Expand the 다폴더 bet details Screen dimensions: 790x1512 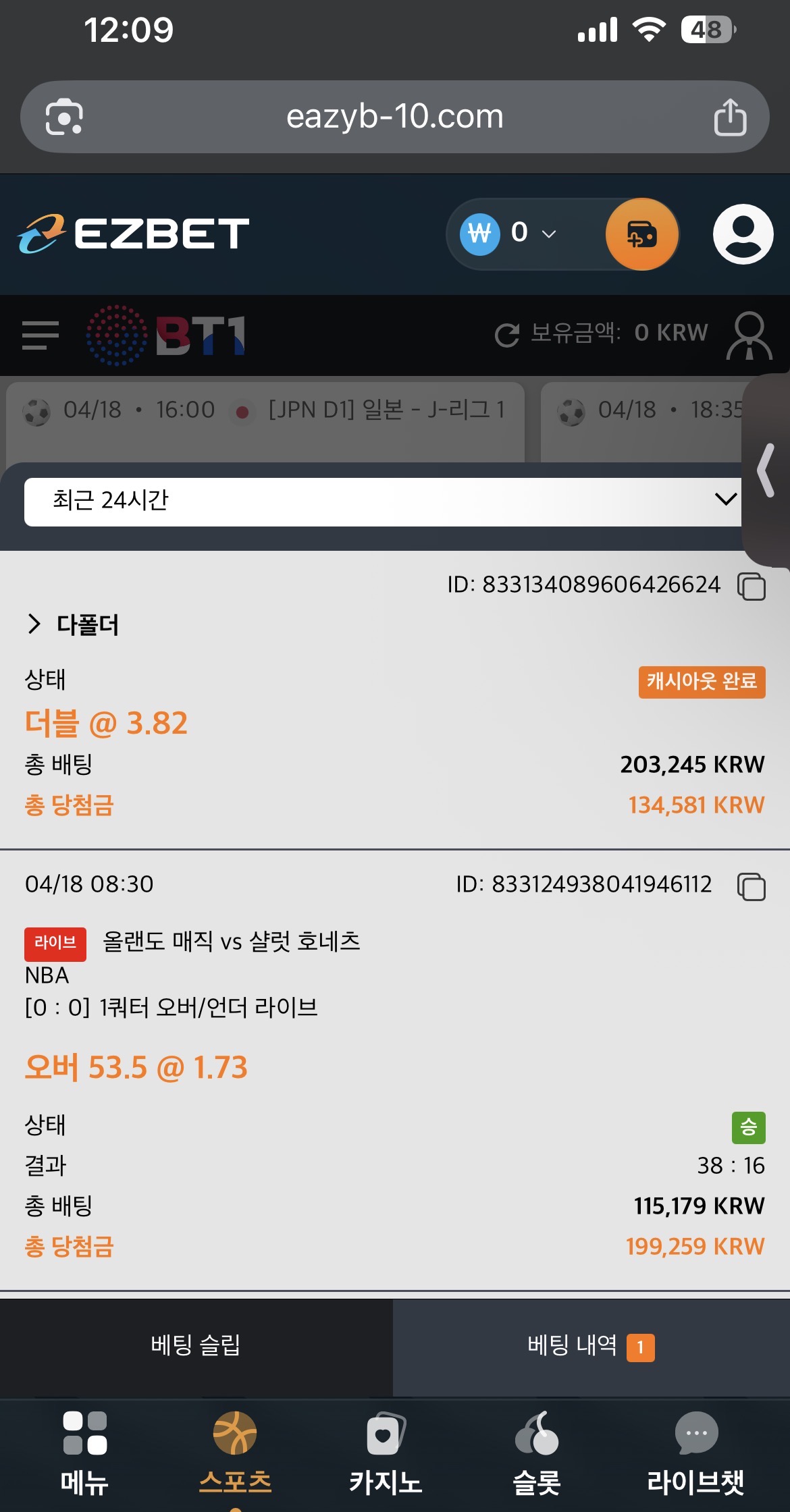35,624
